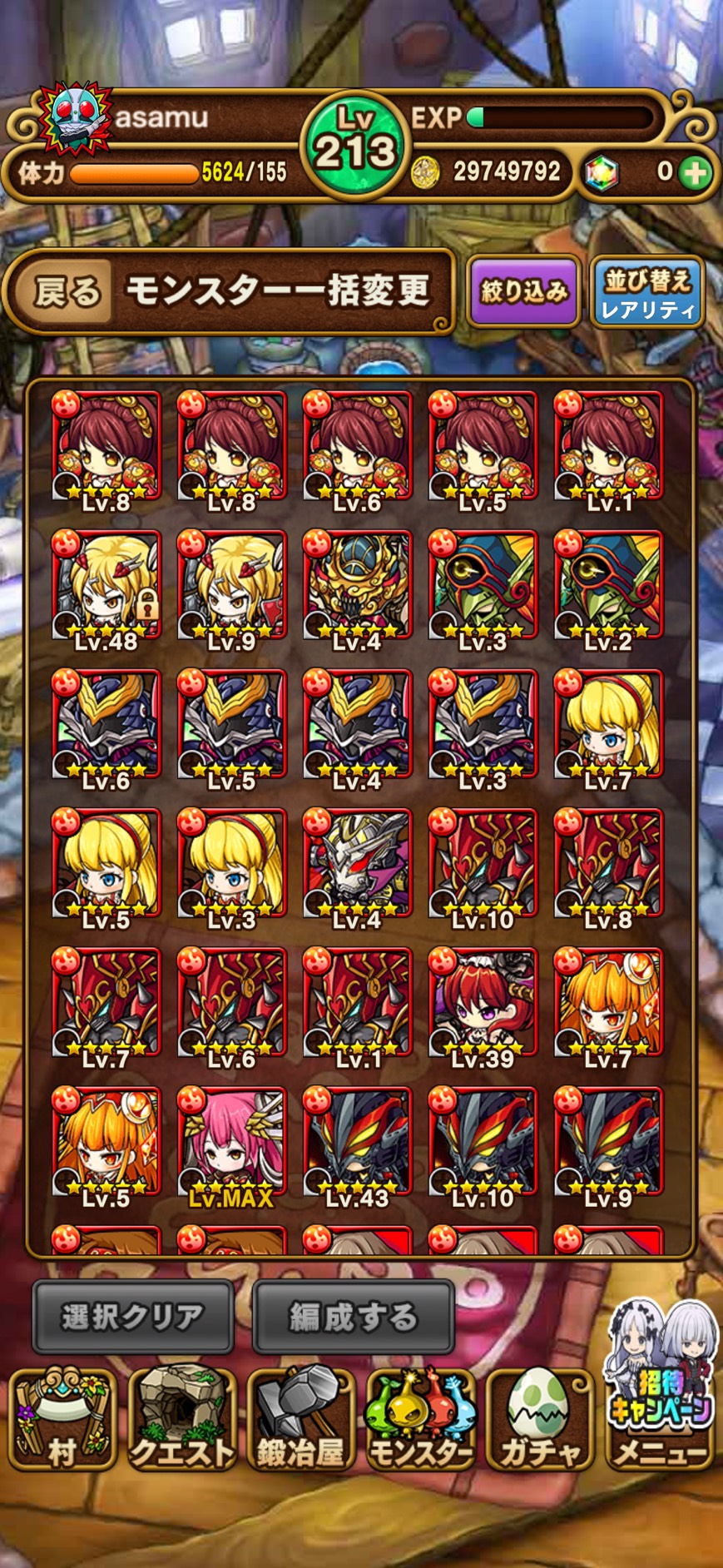Go to the 村 village tab
The image size is (723, 1568).
point(62,1421)
